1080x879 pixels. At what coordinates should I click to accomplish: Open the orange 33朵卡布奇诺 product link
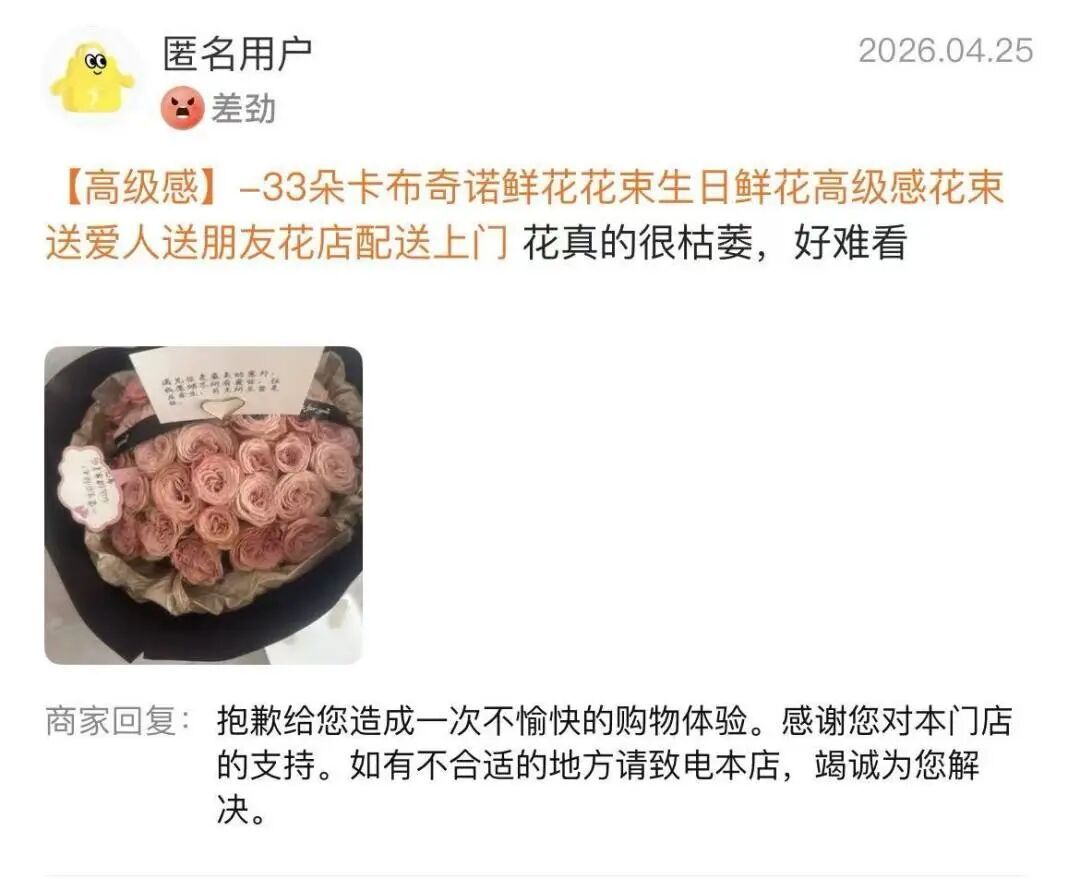coord(523,190)
